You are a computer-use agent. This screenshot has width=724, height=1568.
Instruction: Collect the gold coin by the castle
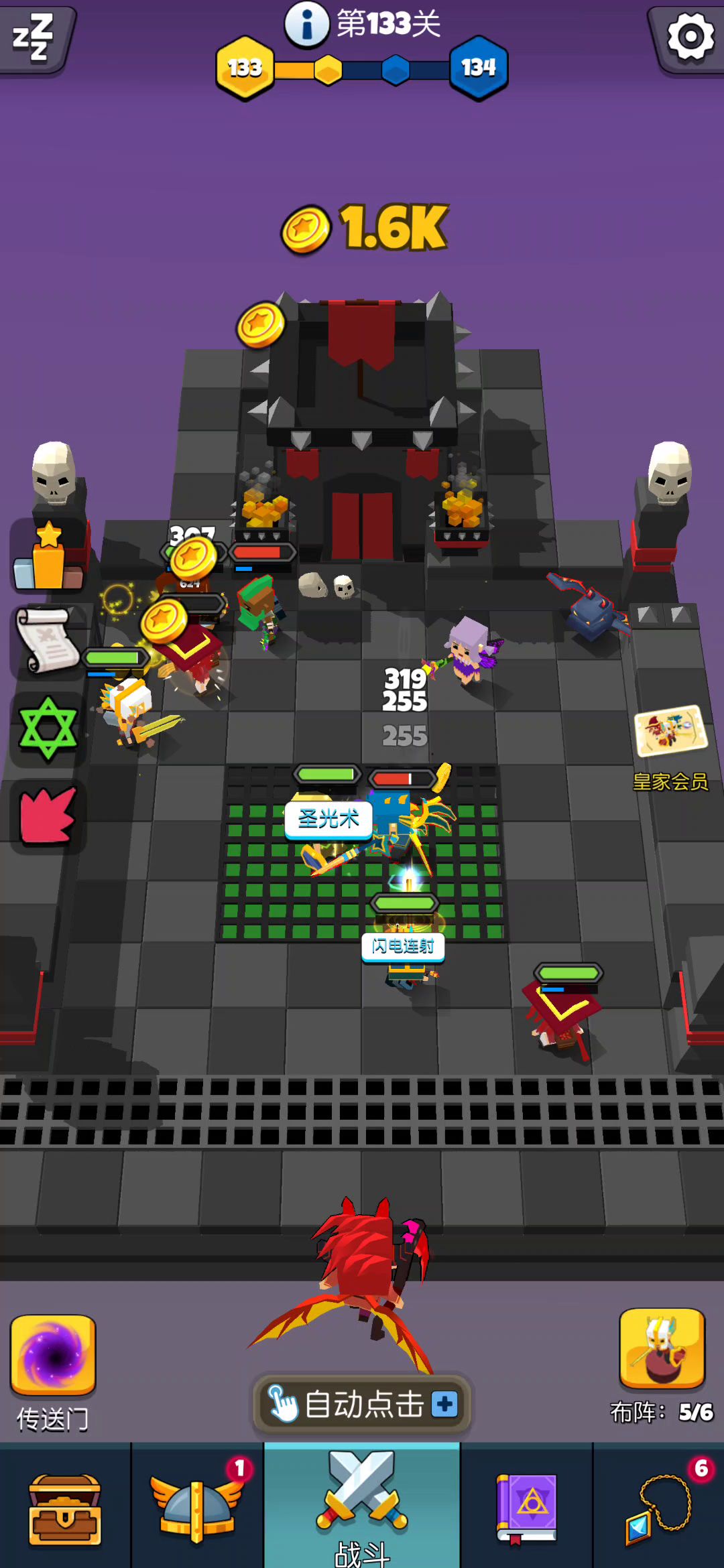coord(261,325)
